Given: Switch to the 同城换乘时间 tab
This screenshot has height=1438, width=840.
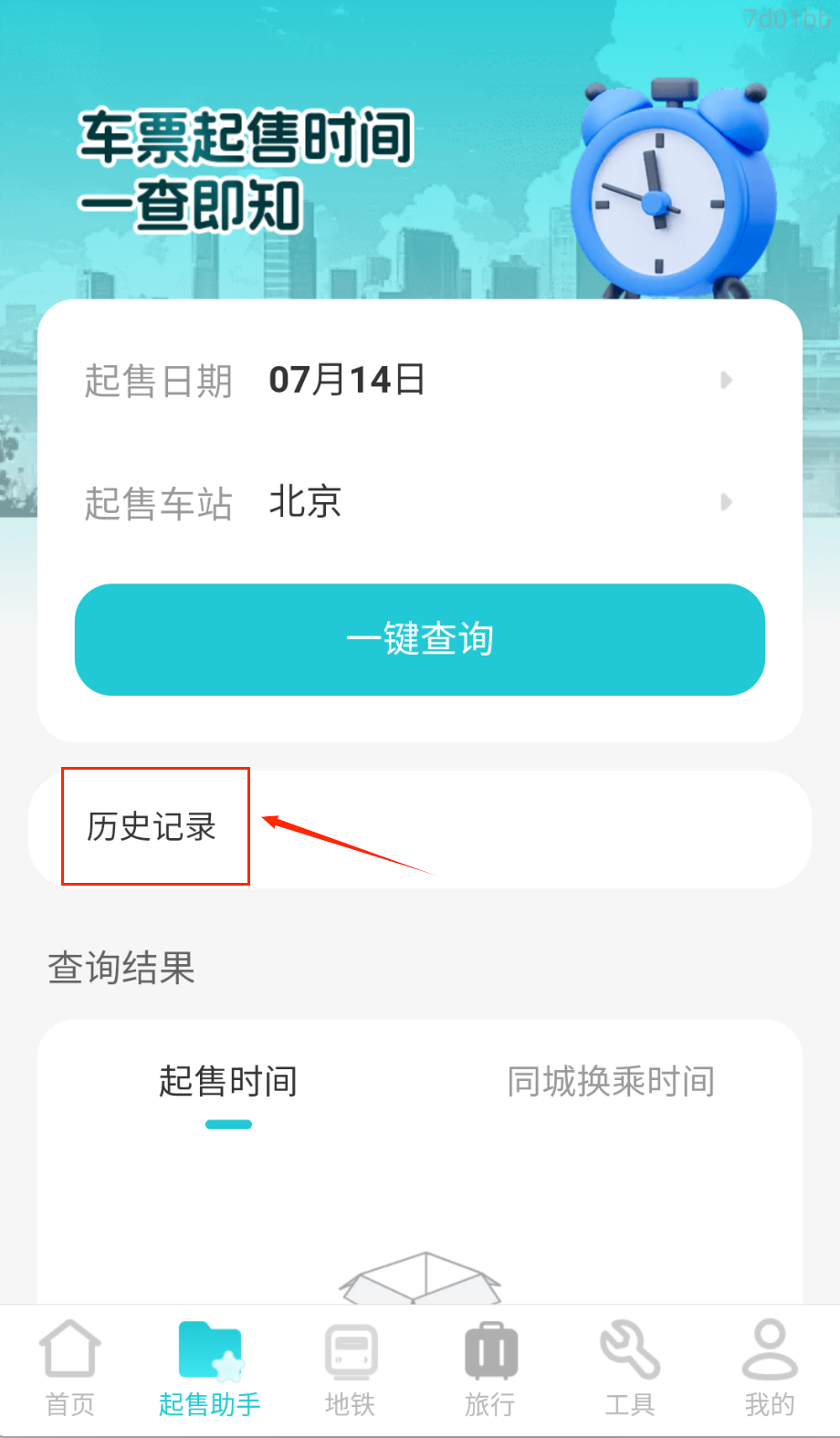Looking at the screenshot, I should coord(611,1082).
